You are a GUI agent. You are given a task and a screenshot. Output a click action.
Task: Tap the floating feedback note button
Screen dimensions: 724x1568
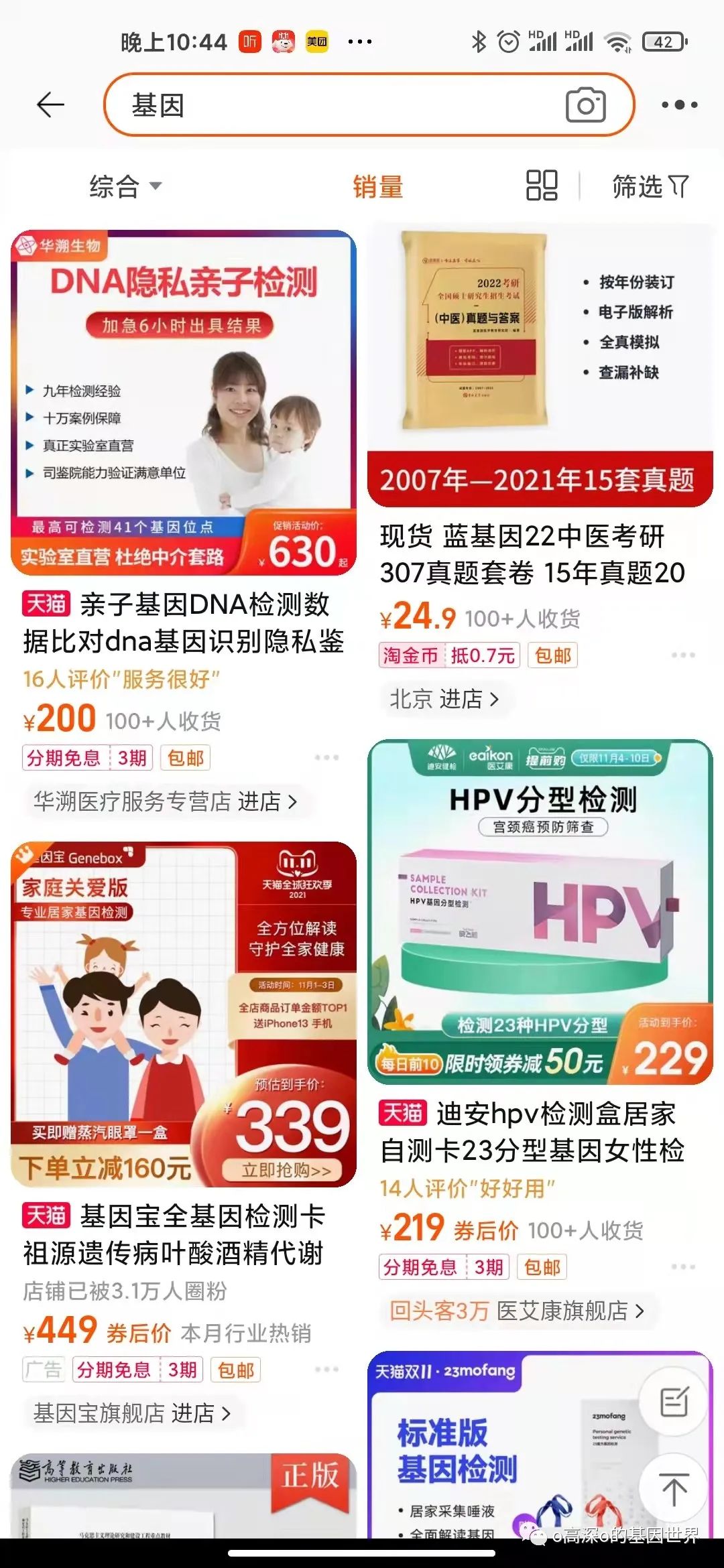(x=674, y=1402)
